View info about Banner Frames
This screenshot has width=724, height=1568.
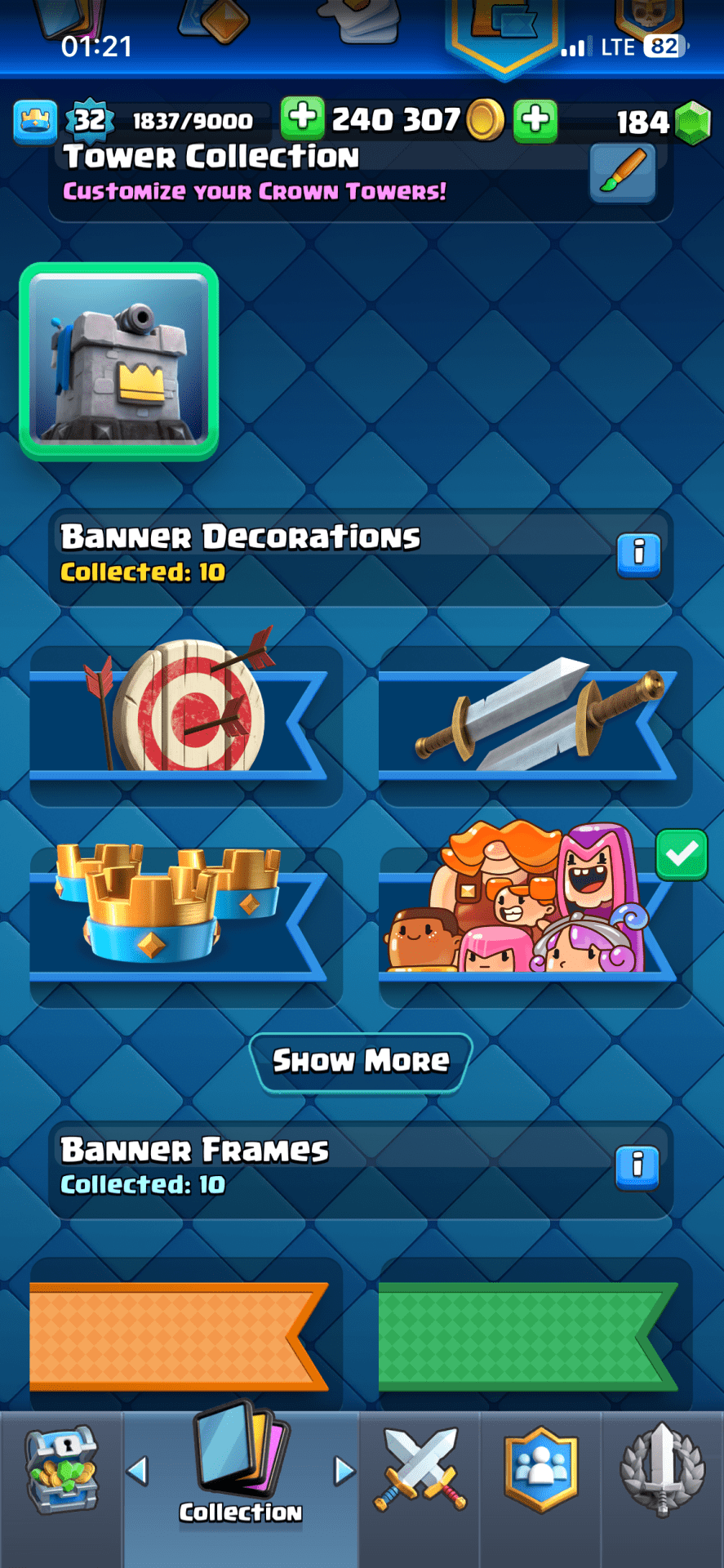point(638,1167)
